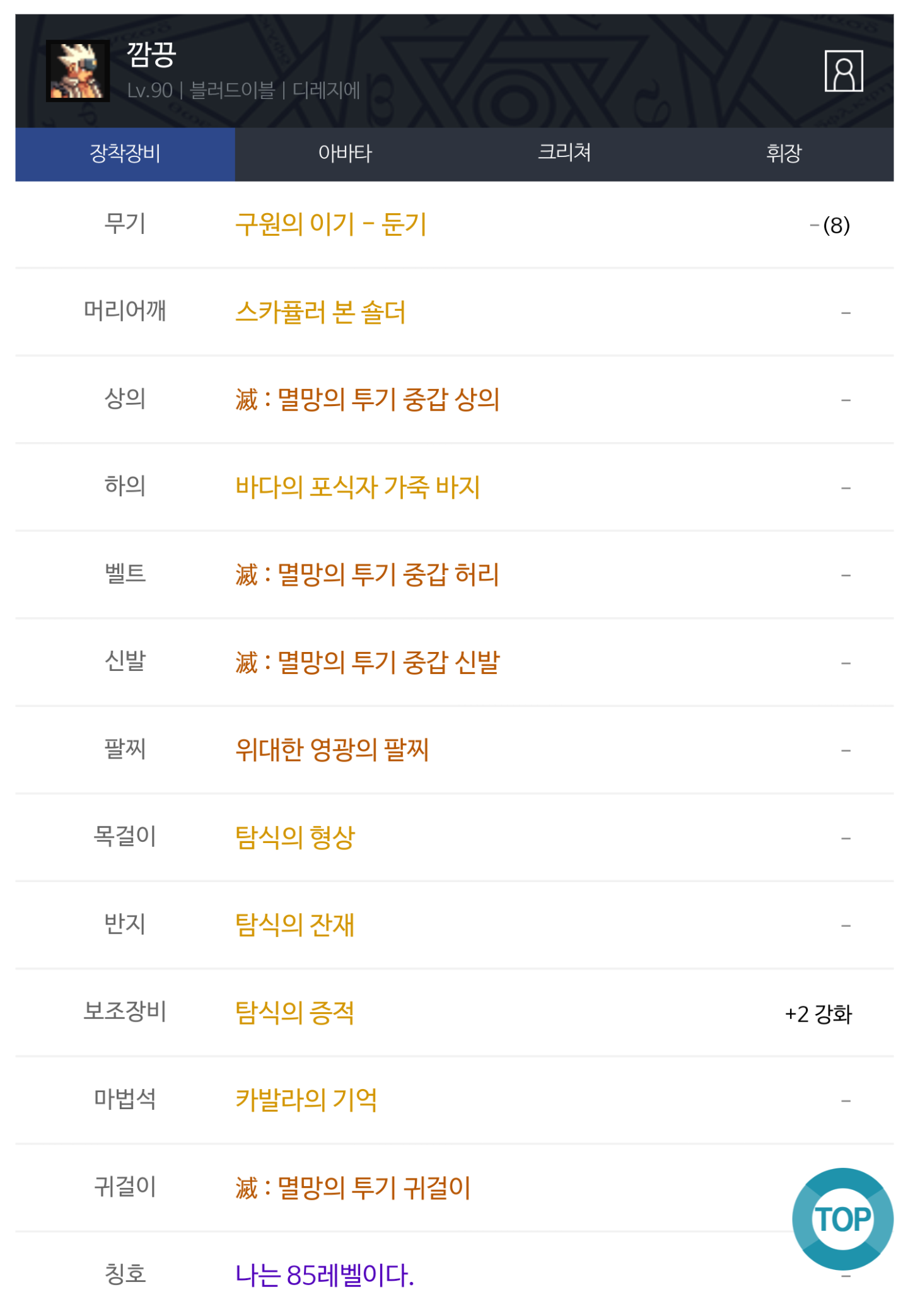Screen dimensions: 908x1316
Task: Switch to the 크리쳐 tab
Action: click(x=564, y=154)
